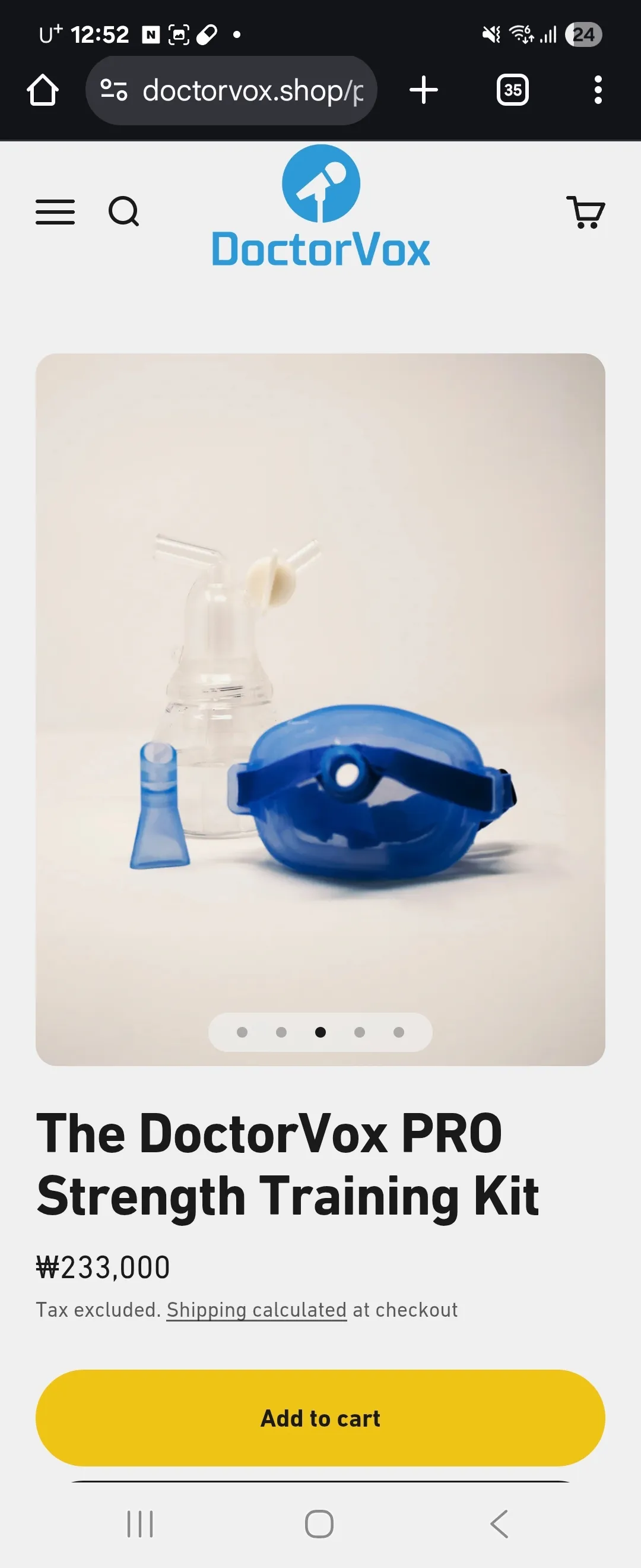Screen dimensions: 641x1568
Task: Jump to the fifth product image dot
Action: 399,1032
